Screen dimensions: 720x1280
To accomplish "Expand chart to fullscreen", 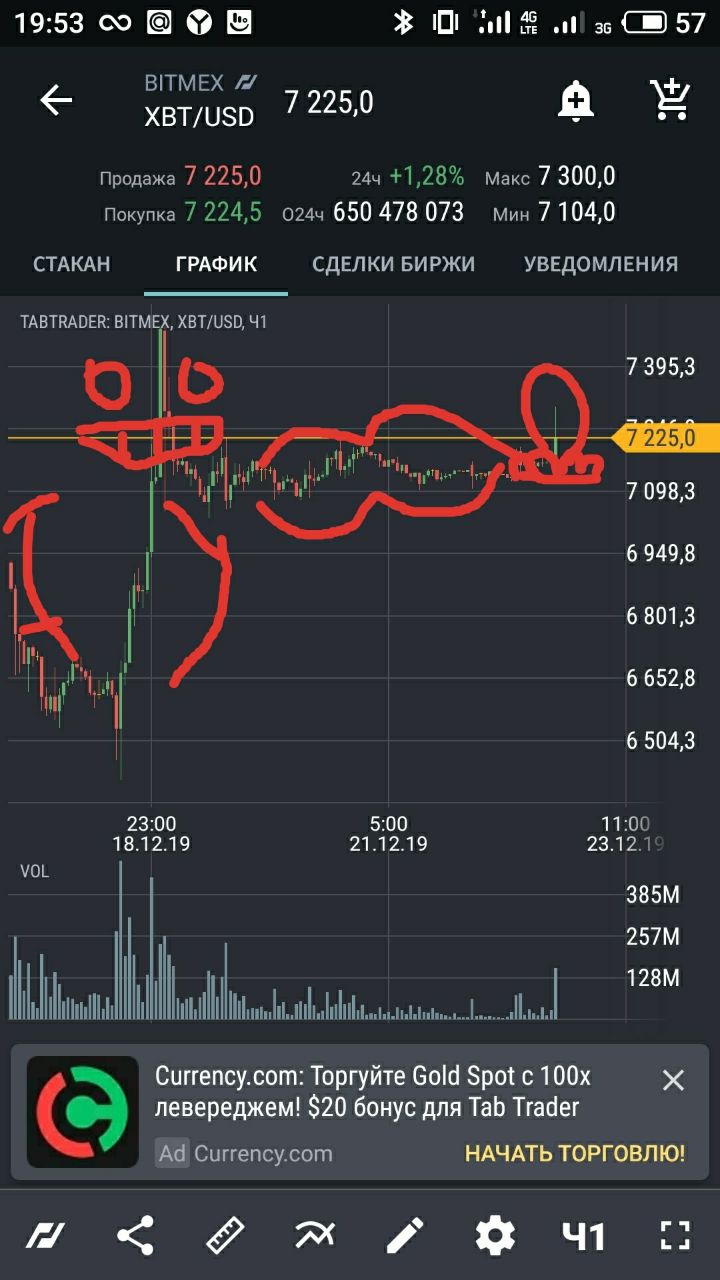I will pos(675,1236).
